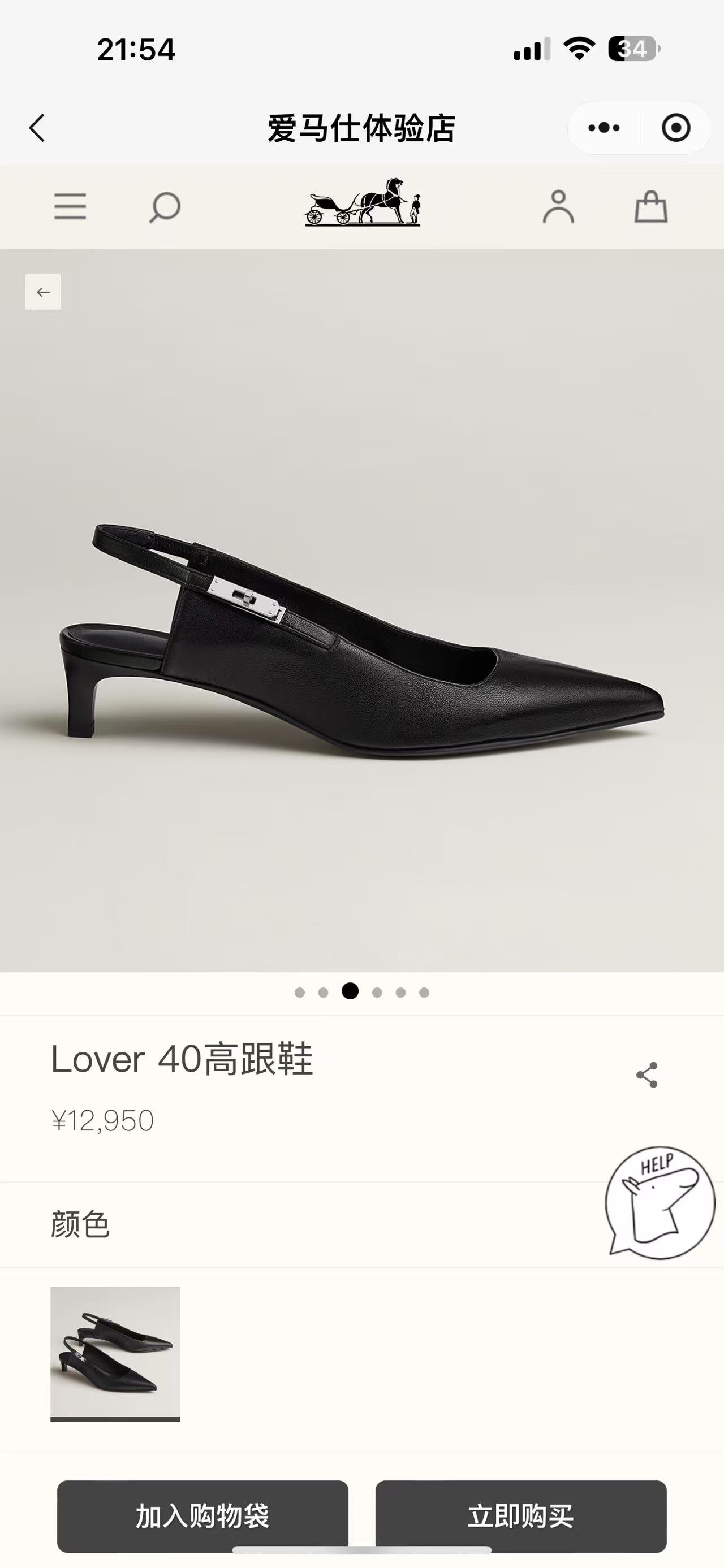724x1568 pixels.
Task: Open the shopping bag icon
Action: [x=651, y=207]
